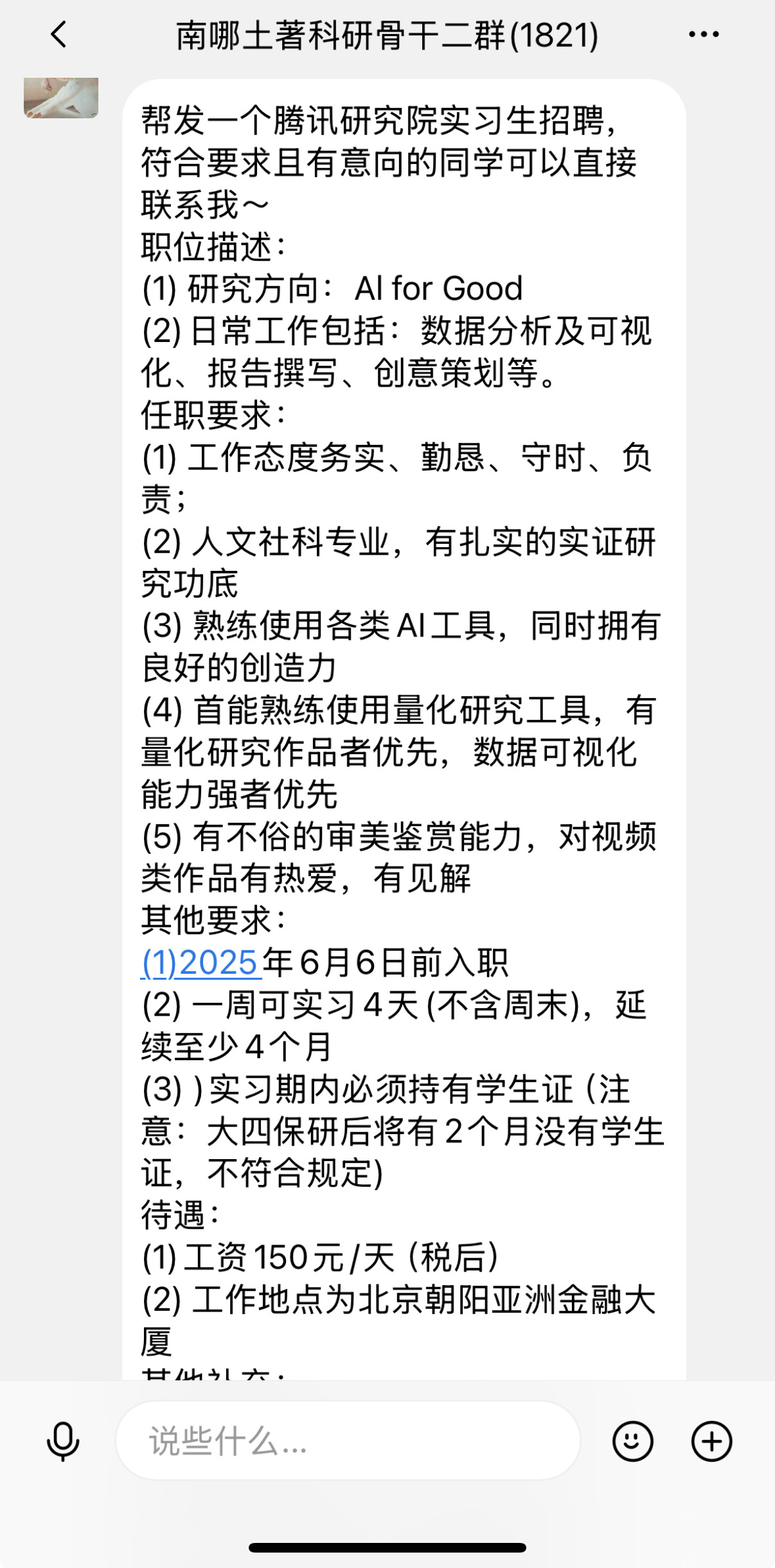Tap the message sender's avatar
The height and width of the screenshot is (1568, 775).
[x=61, y=98]
